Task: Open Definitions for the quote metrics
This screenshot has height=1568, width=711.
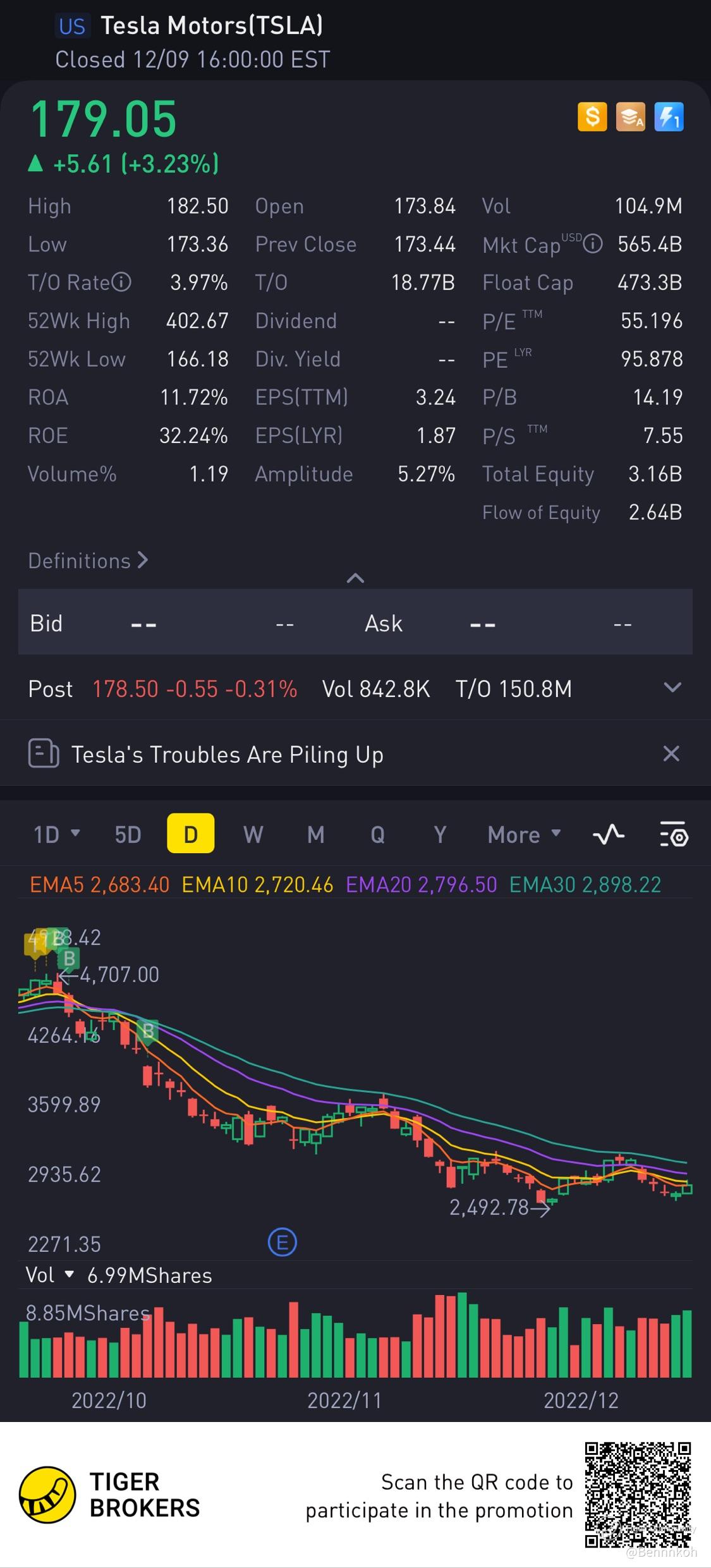Action: (x=88, y=561)
